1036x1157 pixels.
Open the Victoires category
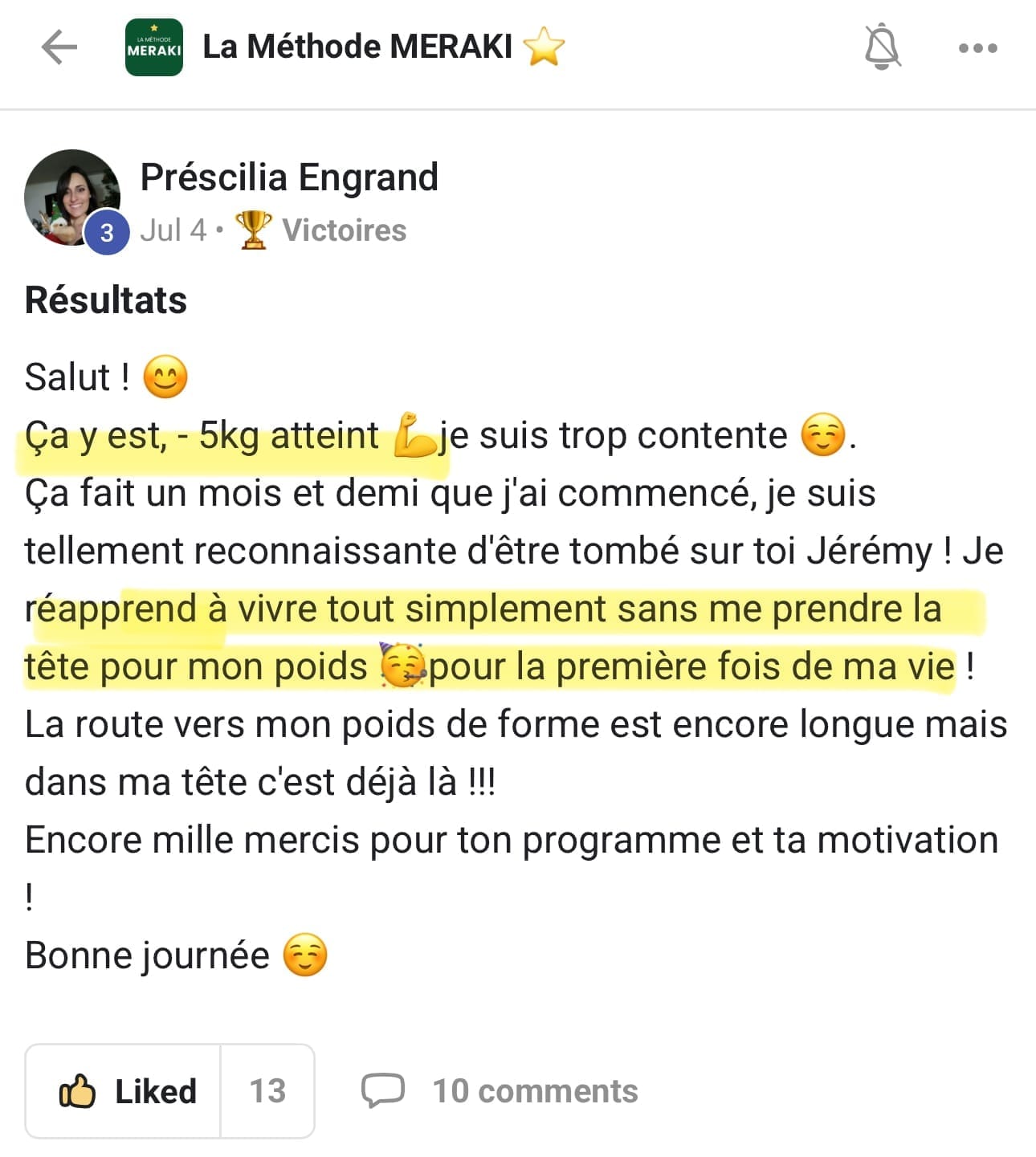(x=343, y=230)
